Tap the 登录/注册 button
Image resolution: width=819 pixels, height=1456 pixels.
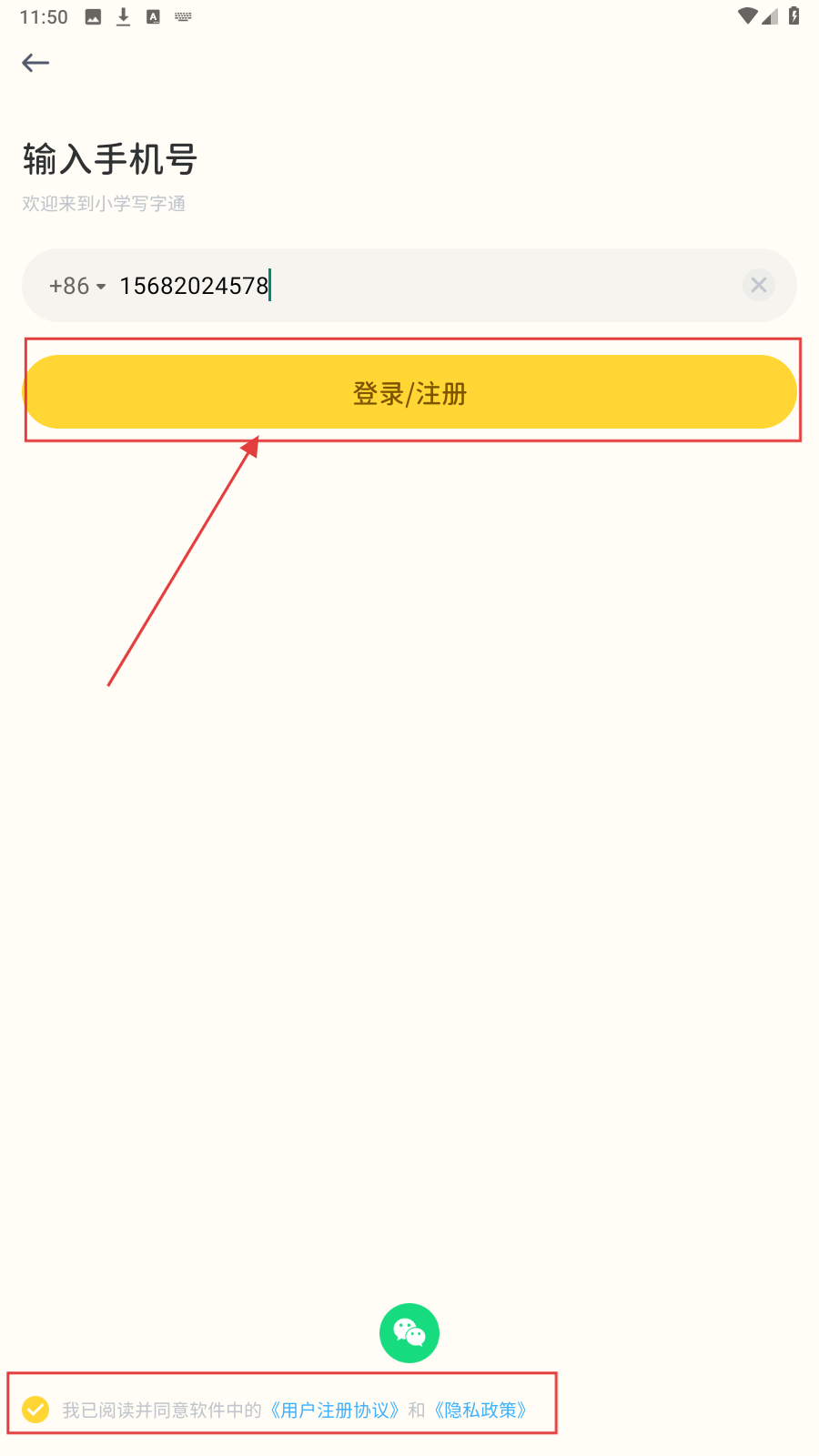point(409,392)
